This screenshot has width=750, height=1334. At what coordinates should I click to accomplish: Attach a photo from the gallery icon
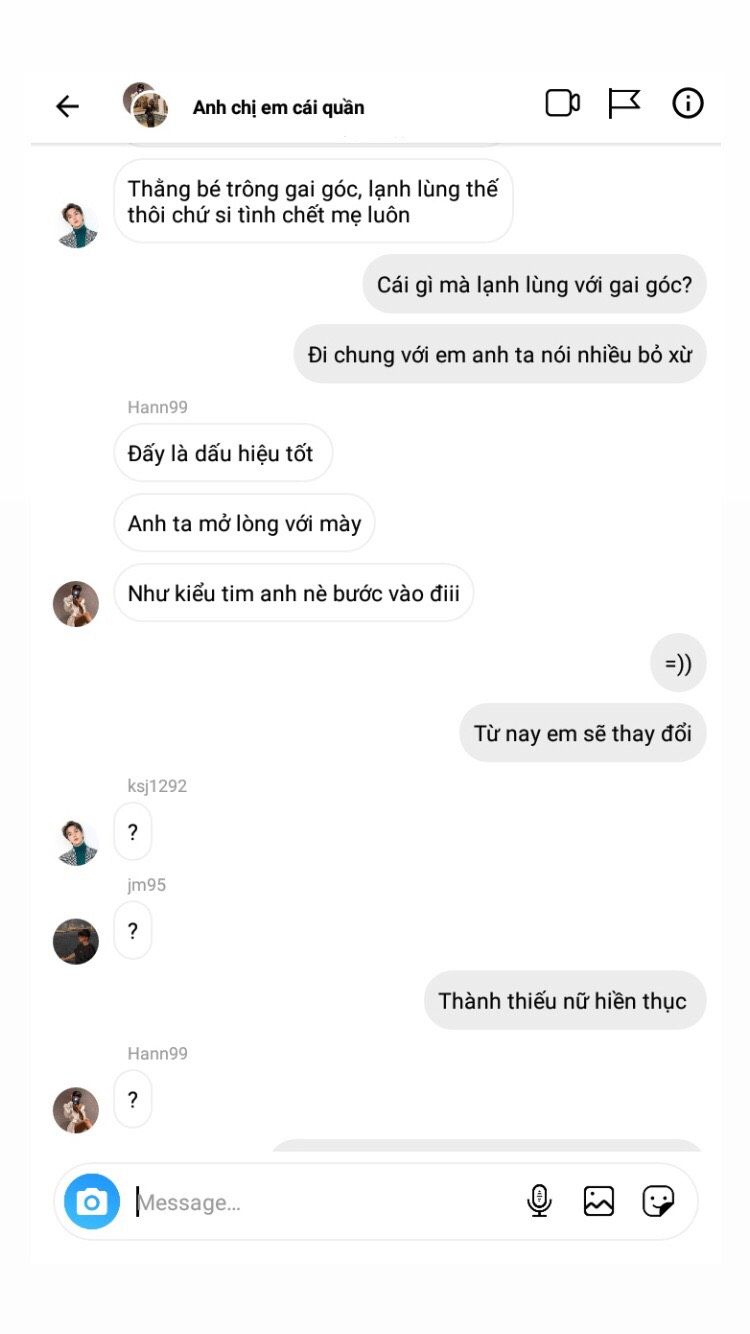click(x=599, y=1201)
